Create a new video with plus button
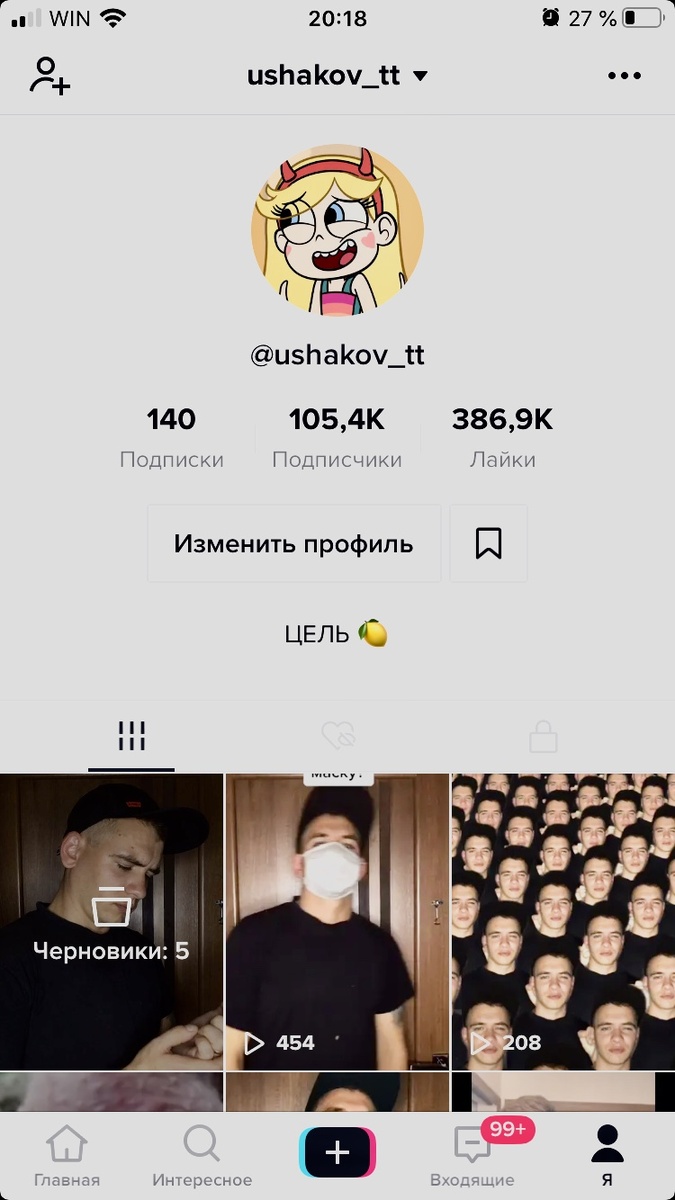 click(x=337, y=1152)
